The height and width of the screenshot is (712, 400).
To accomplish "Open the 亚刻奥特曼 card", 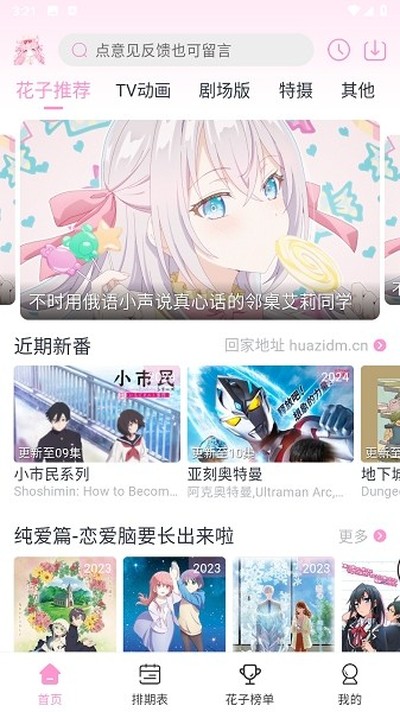I will pyautogui.click(x=271, y=431).
